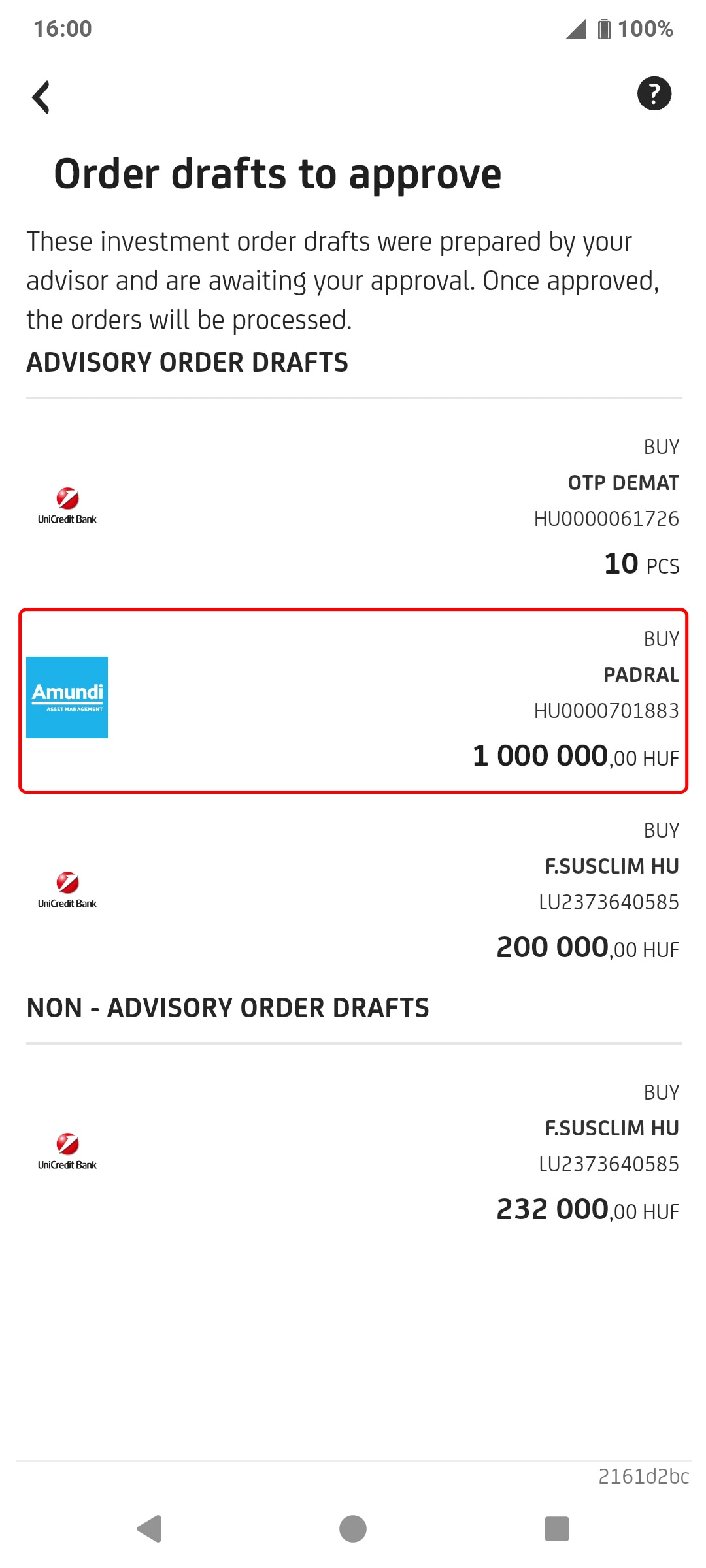Go back using the top-left arrow
This screenshot has width=706, height=1568.
(41, 97)
